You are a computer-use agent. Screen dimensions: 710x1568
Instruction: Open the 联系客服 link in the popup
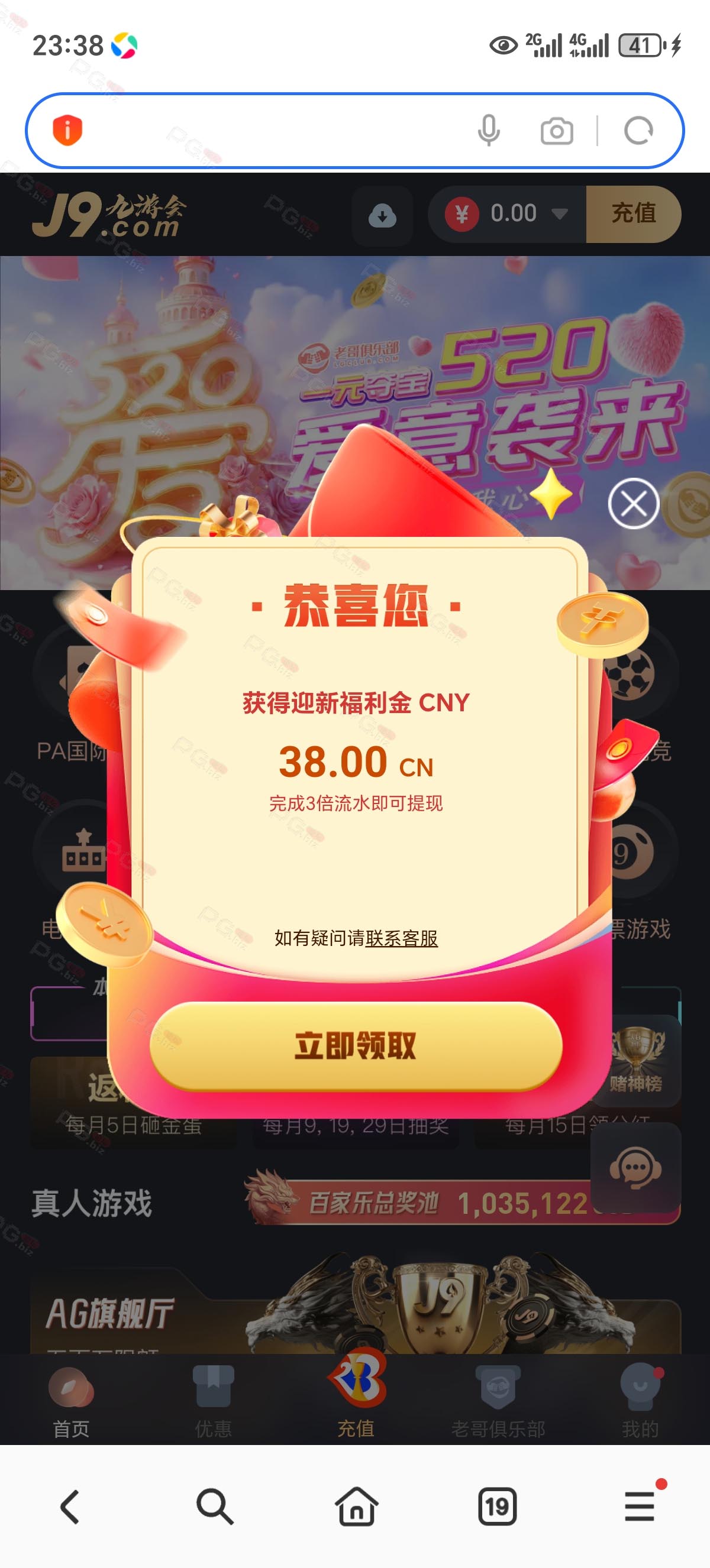point(401,938)
